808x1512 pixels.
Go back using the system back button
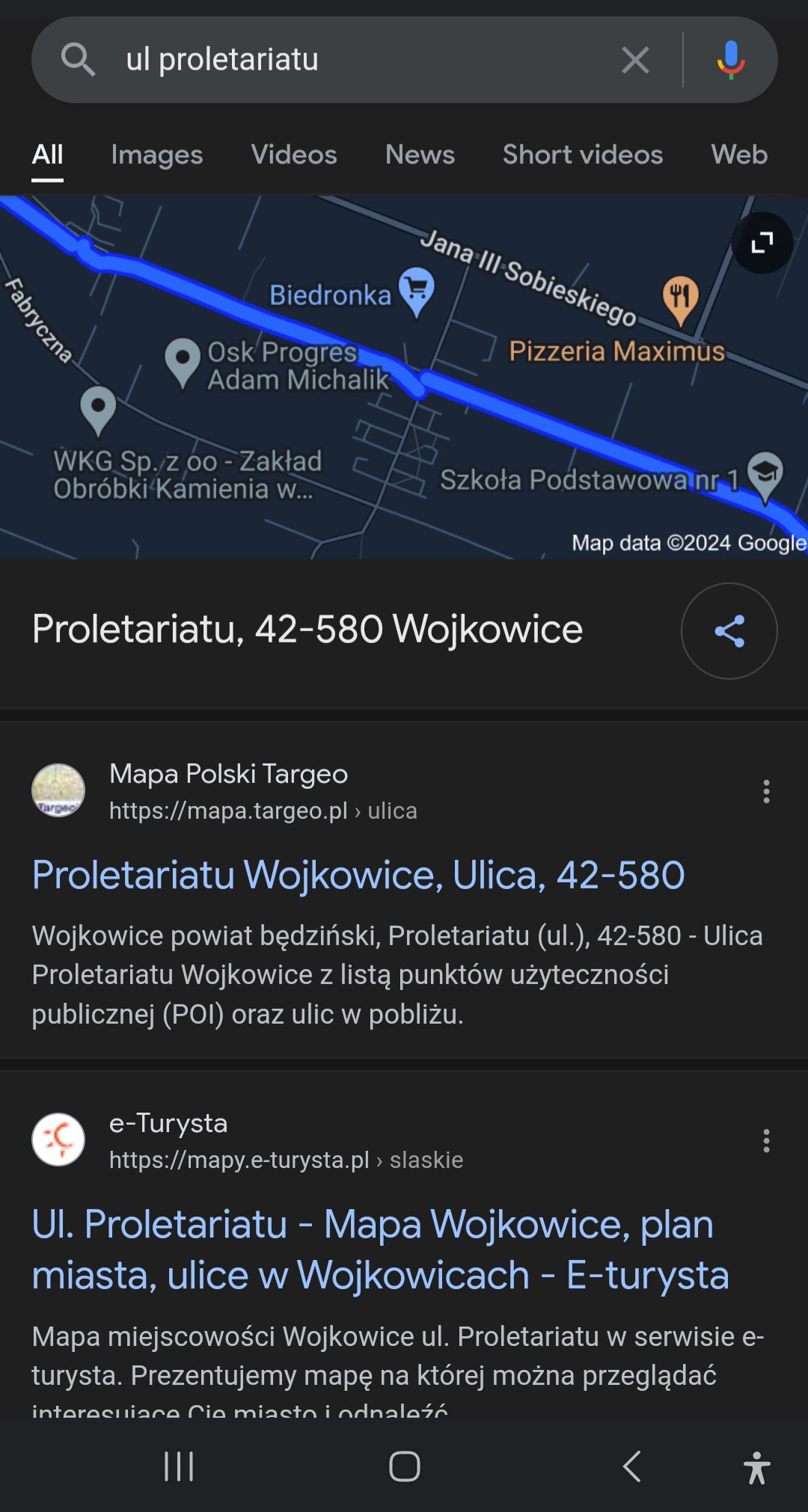pyautogui.click(x=632, y=1466)
